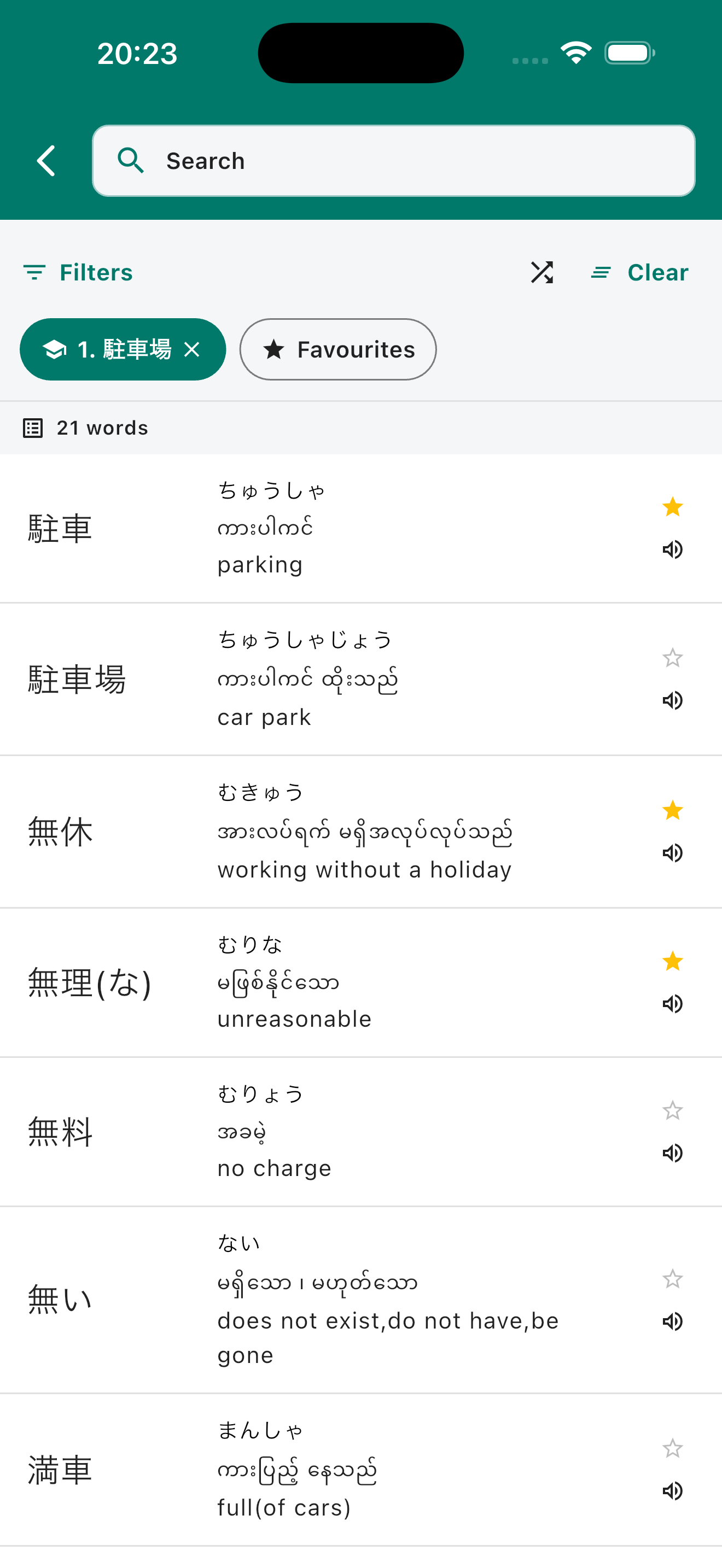Click the back arrow to return
This screenshot has width=722, height=1568.
[45, 160]
